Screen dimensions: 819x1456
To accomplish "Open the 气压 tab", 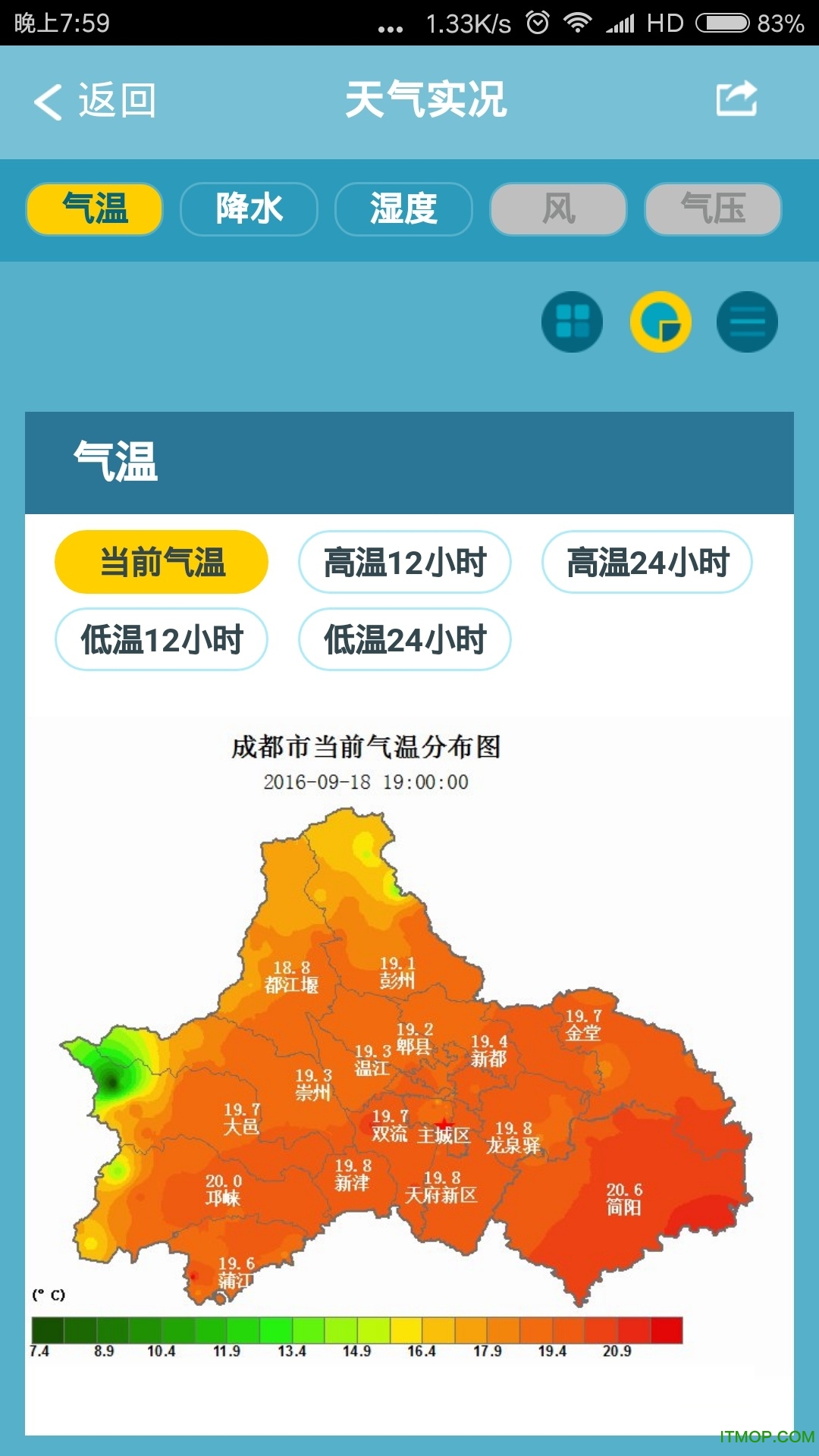I will tap(713, 209).
